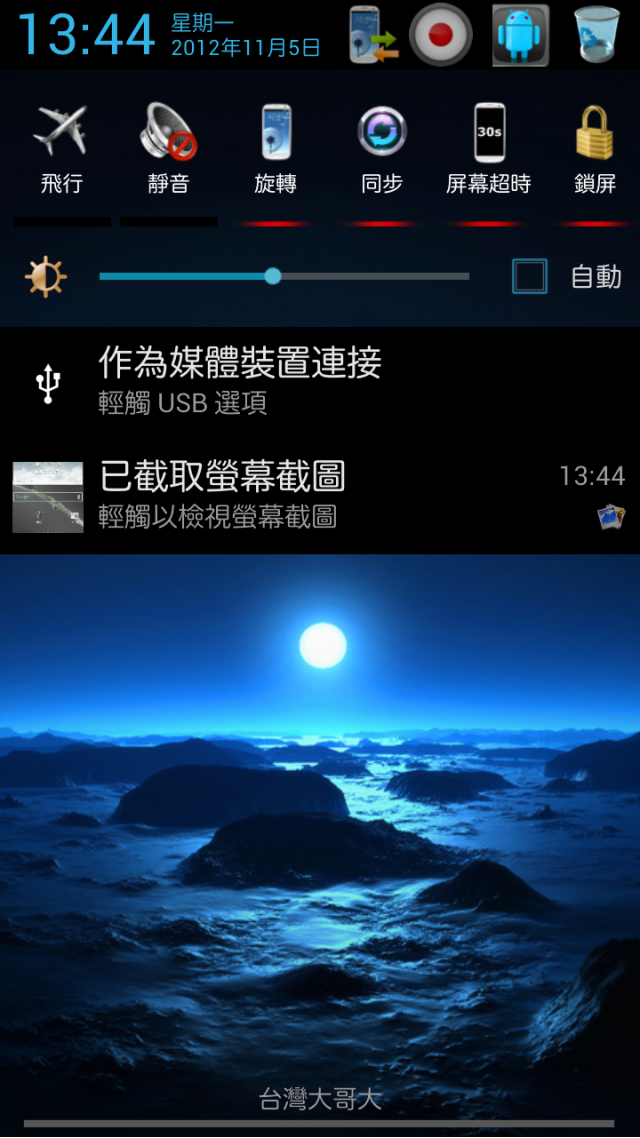Toggle airplane mode (飛行)

click(x=61, y=150)
